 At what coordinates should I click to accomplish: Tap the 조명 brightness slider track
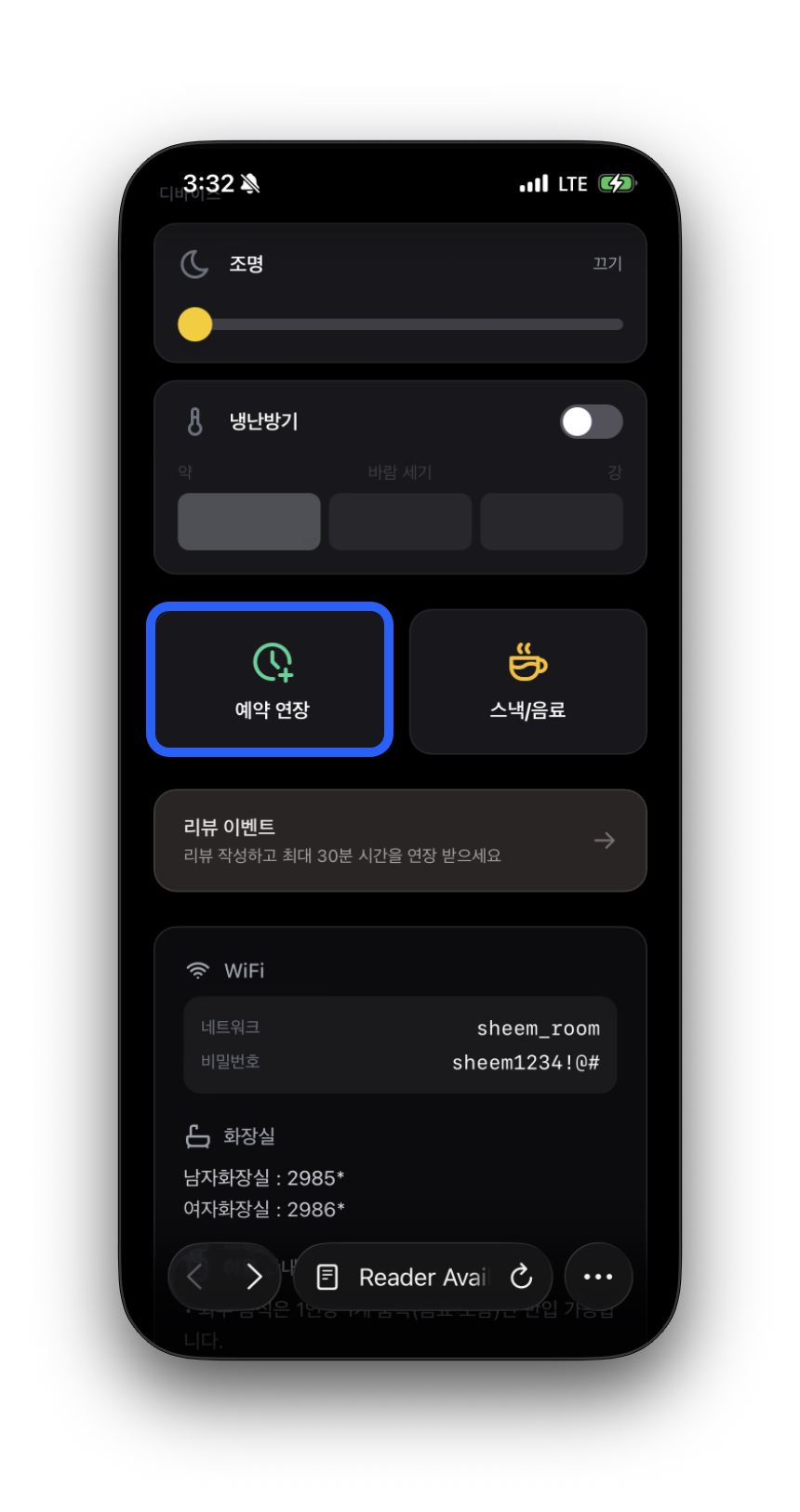point(409,325)
